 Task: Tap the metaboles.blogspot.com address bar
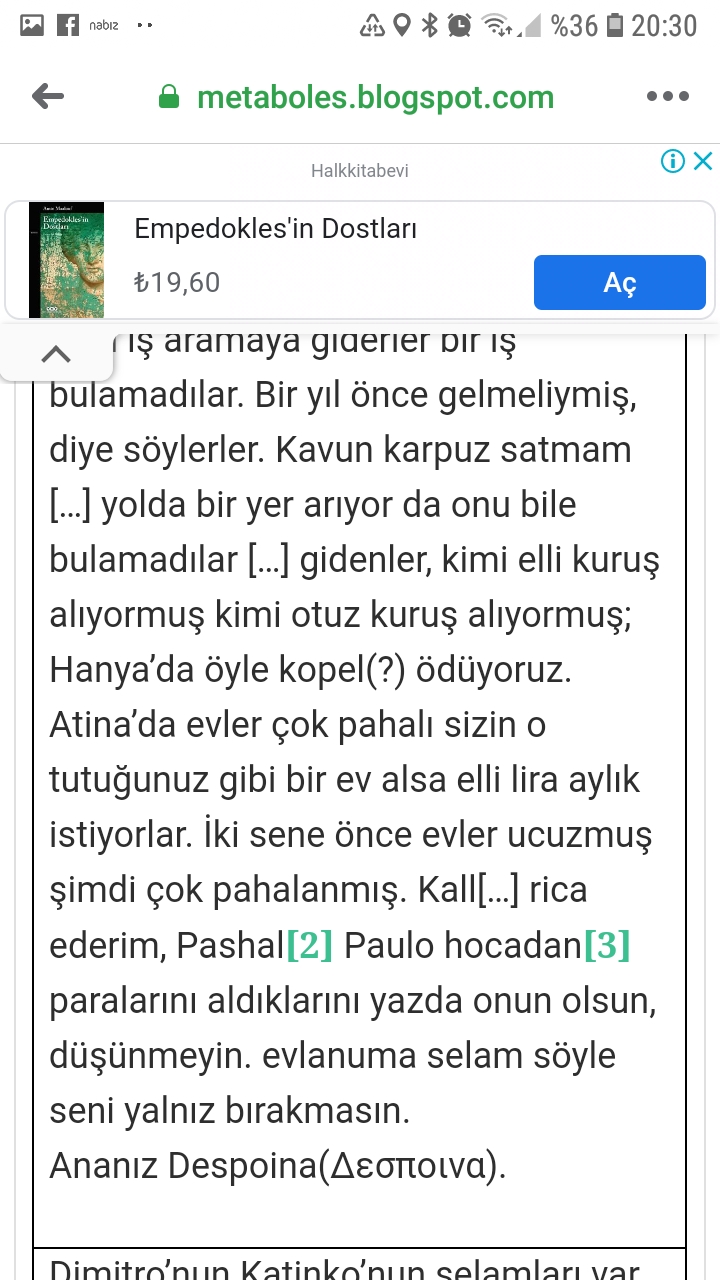375,97
